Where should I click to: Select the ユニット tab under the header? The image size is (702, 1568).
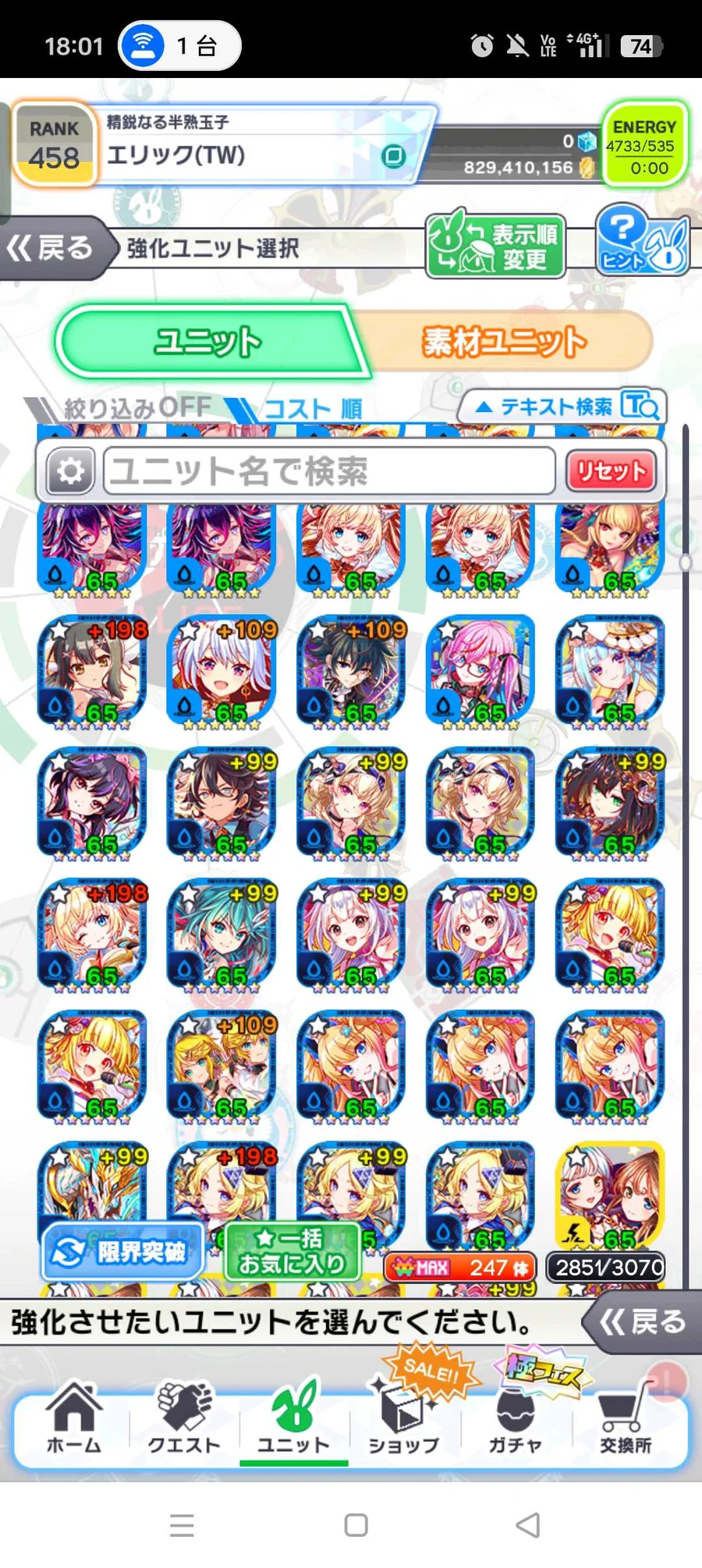[x=207, y=342]
